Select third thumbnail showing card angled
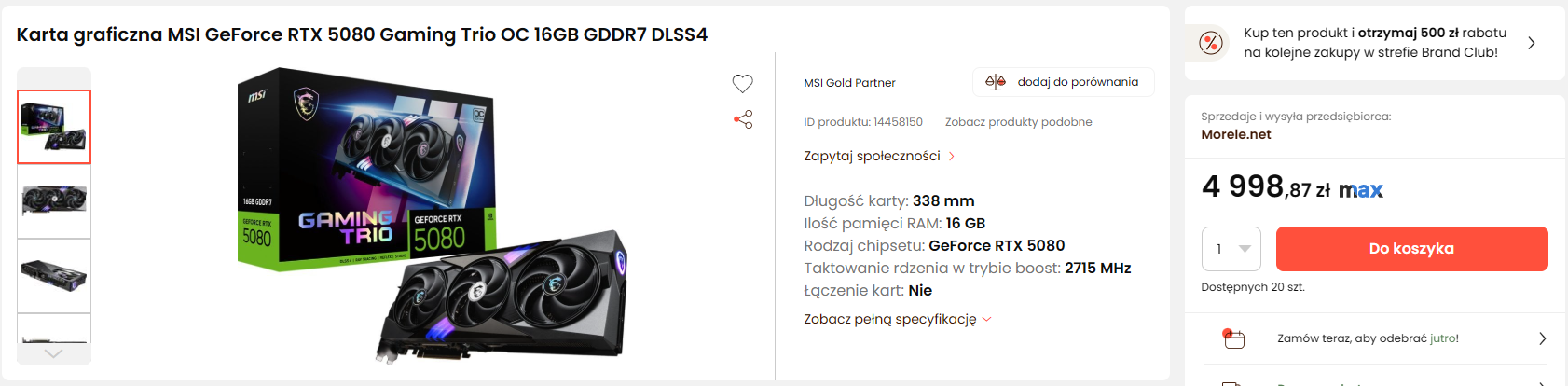 [x=54, y=276]
